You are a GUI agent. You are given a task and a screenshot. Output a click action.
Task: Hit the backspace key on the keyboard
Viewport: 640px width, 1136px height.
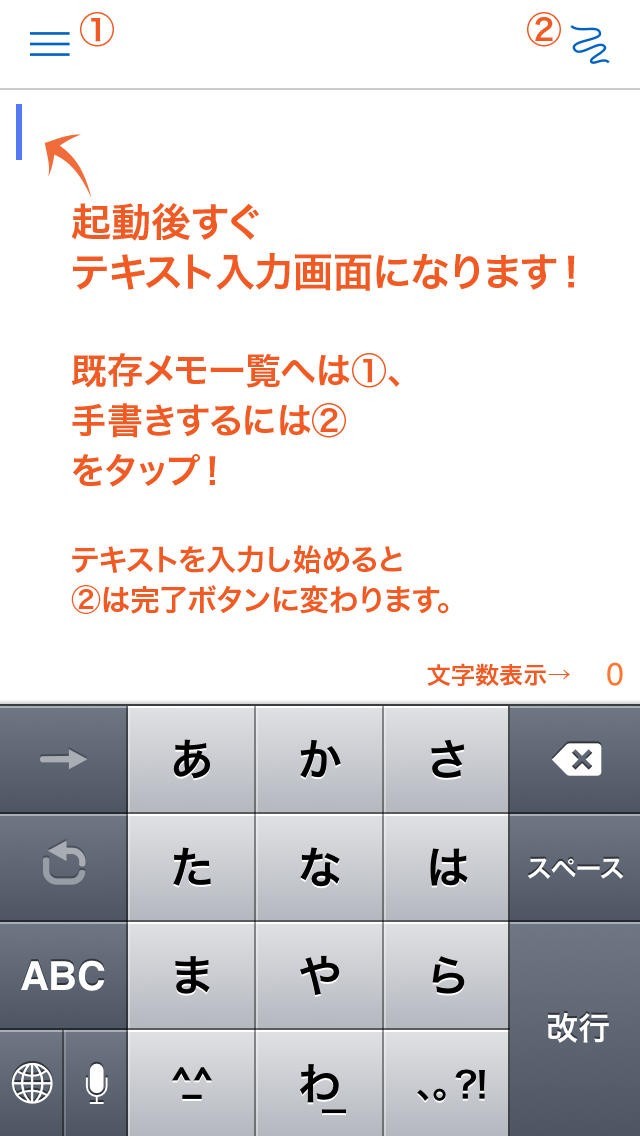[x=576, y=760]
